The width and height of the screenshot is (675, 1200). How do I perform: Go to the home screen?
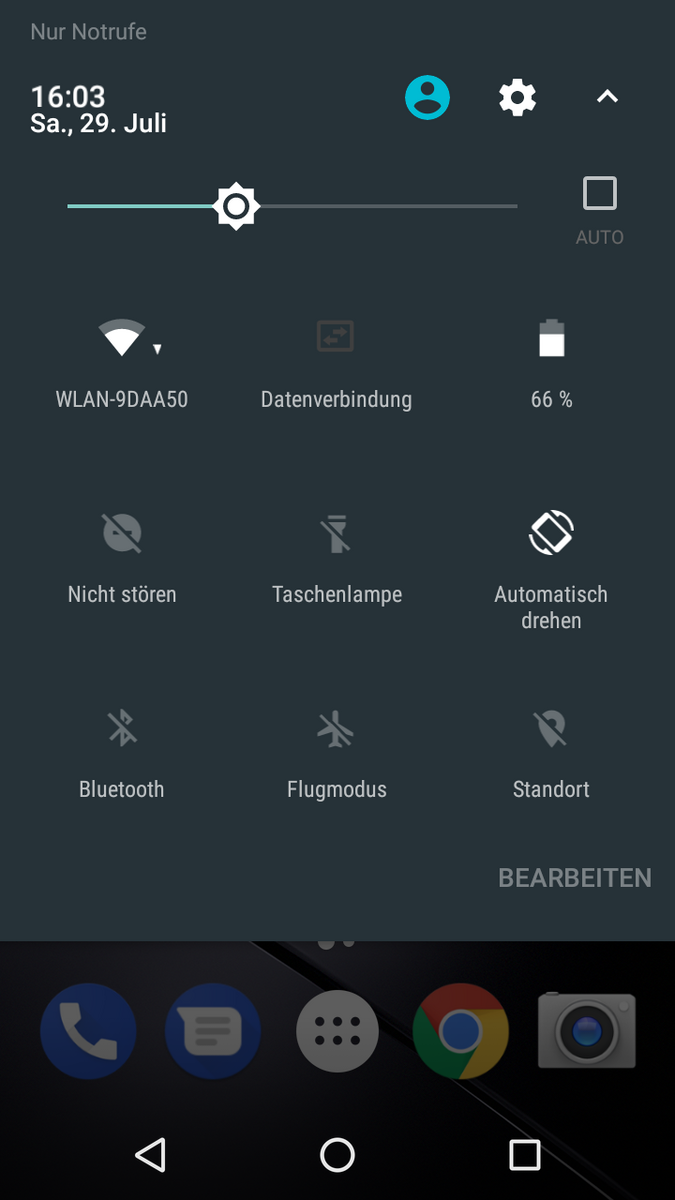point(337,1155)
